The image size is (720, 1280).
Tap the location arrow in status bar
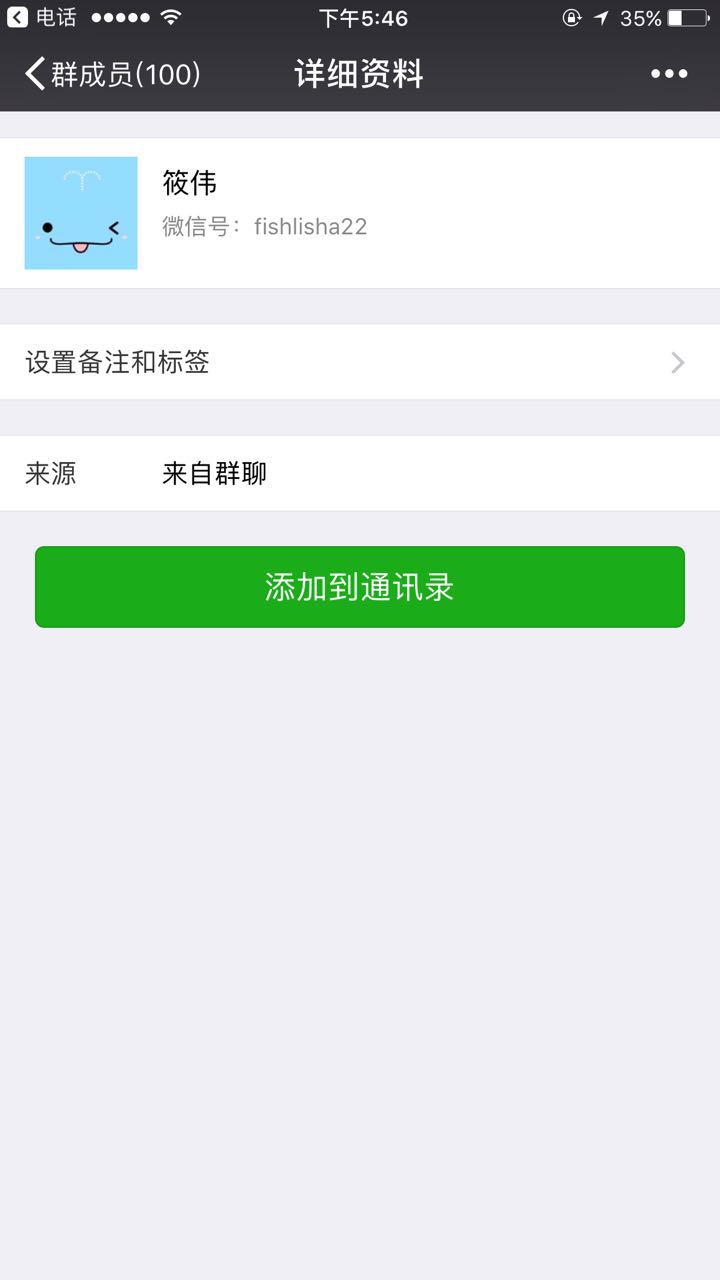coord(601,17)
